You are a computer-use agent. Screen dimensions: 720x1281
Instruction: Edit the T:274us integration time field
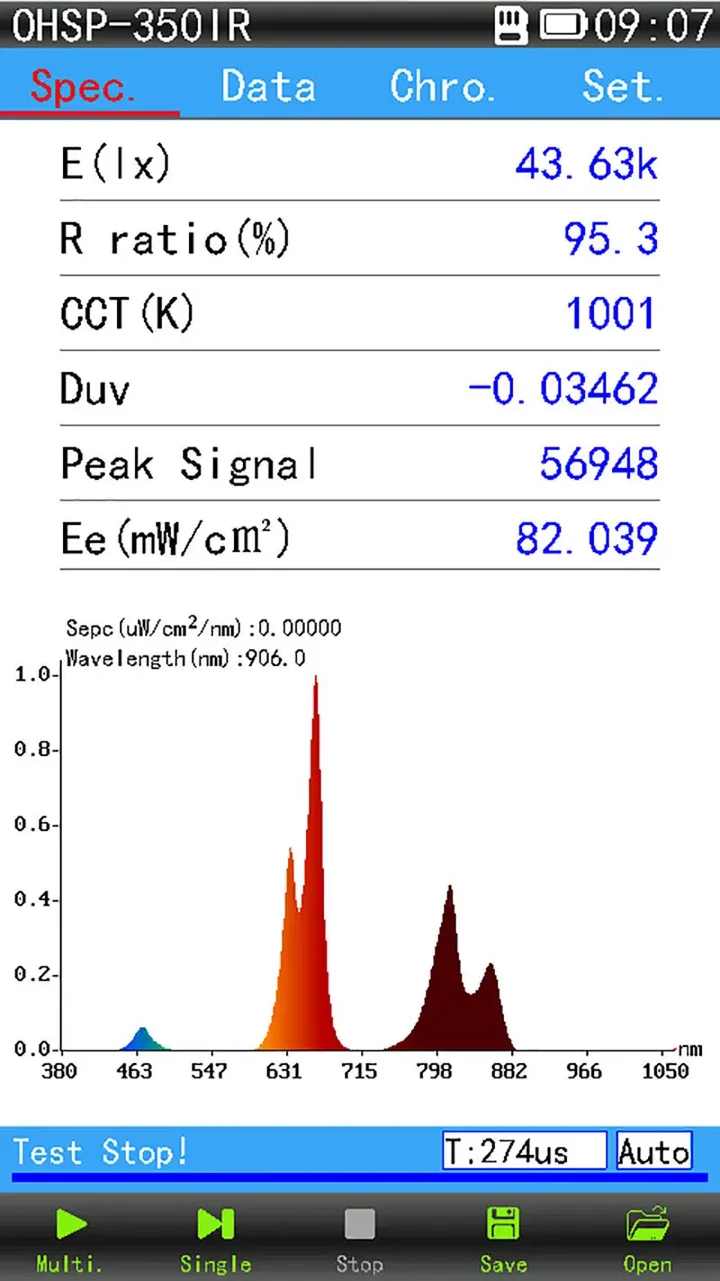pyautogui.click(x=525, y=1152)
